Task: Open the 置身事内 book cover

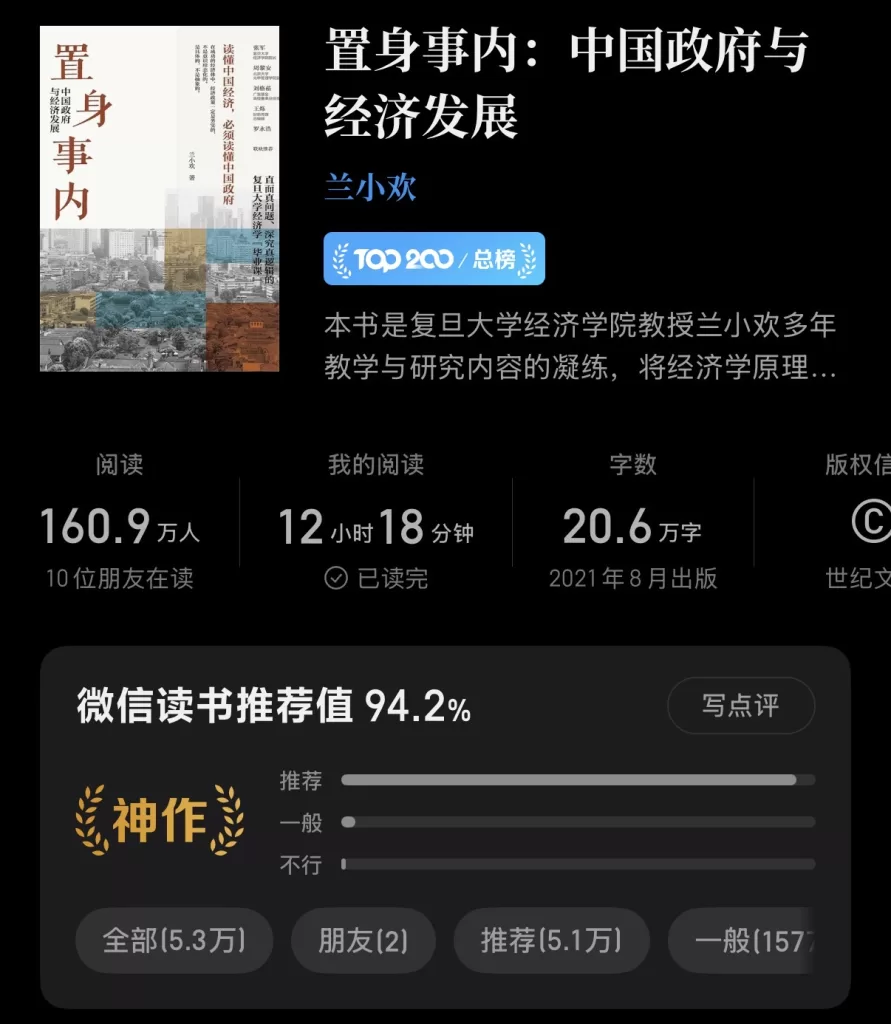Action: (159, 198)
